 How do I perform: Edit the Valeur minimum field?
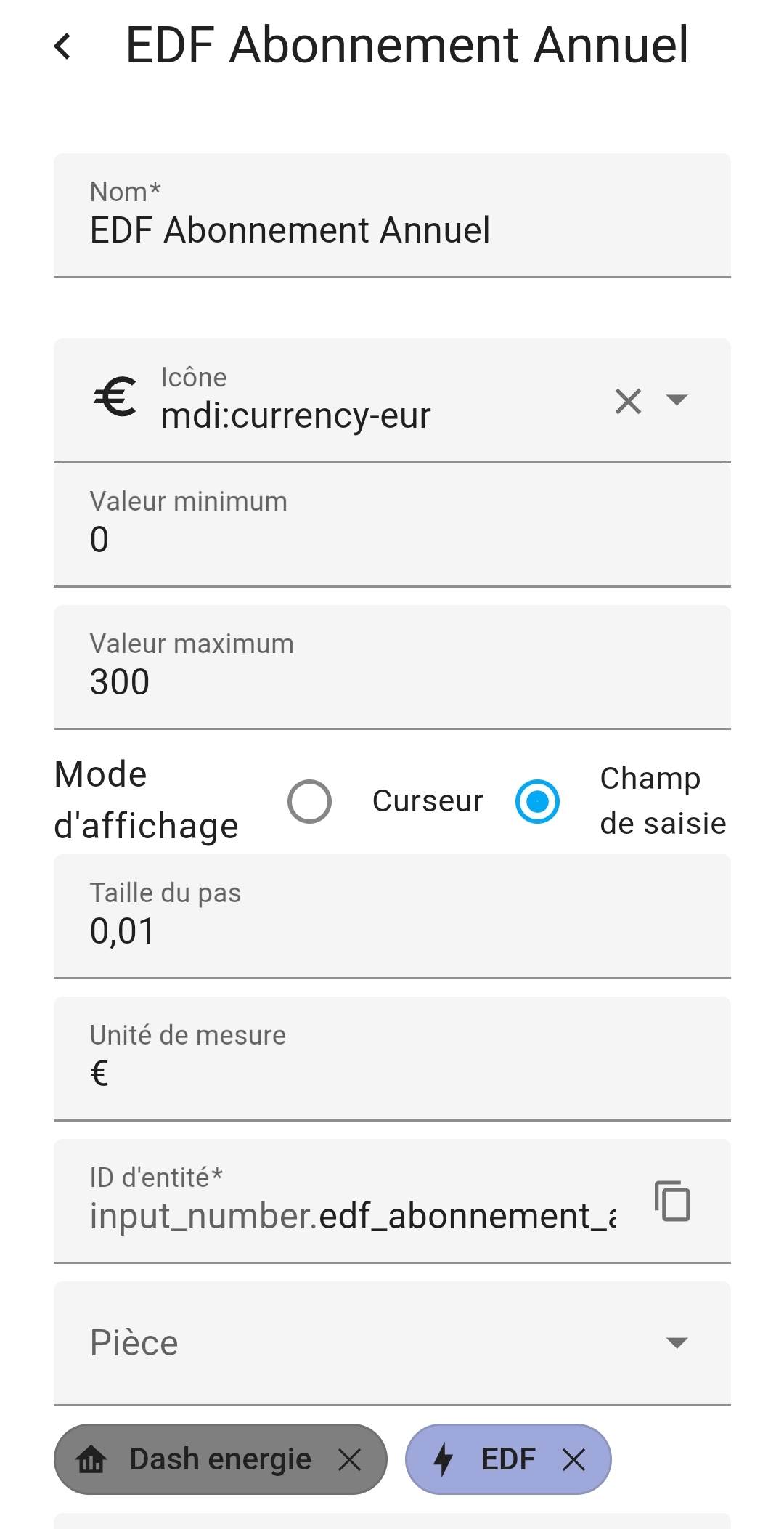pos(392,524)
